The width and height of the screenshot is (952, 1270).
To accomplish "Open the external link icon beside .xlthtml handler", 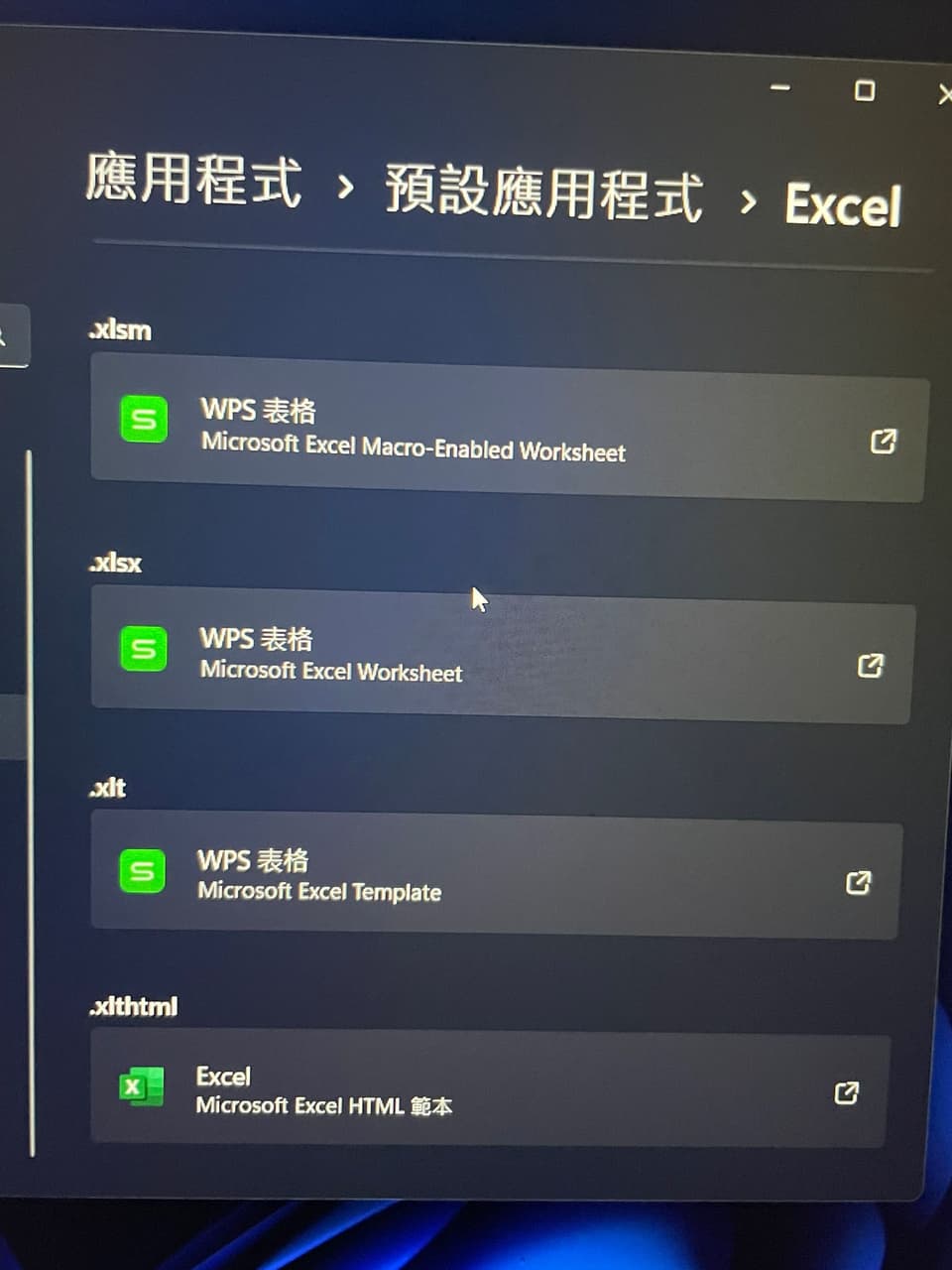I will tap(848, 1093).
